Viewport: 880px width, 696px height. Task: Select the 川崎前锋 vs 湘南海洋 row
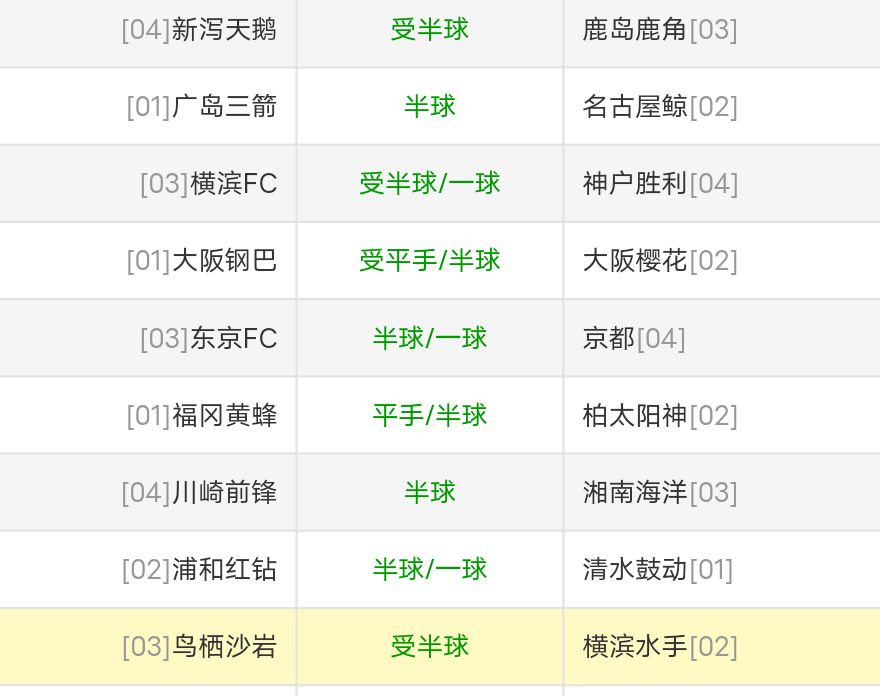point(430,492)
